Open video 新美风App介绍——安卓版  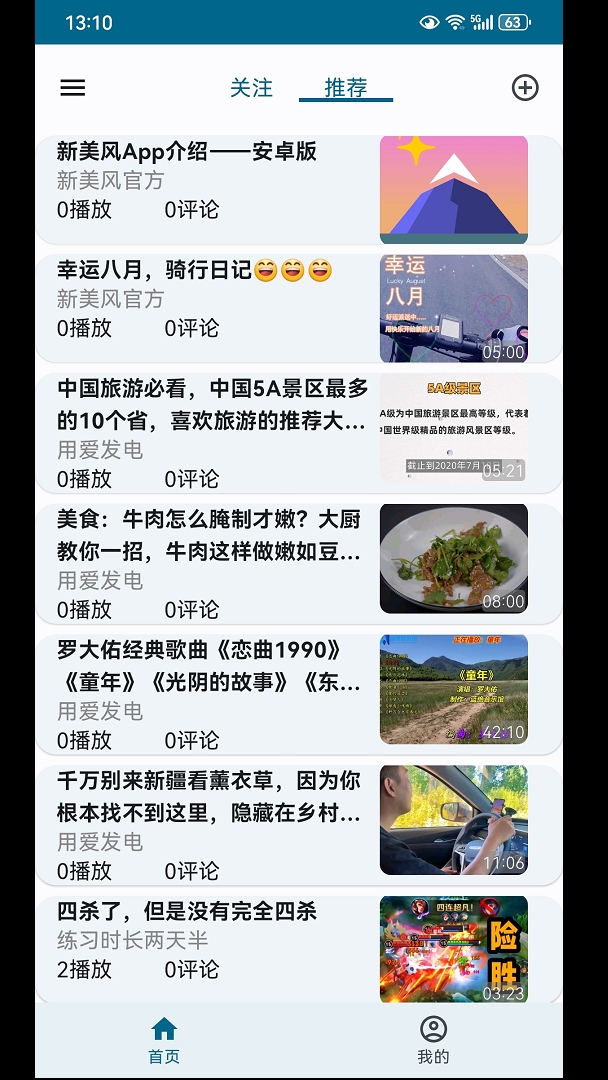coord(298,190)
